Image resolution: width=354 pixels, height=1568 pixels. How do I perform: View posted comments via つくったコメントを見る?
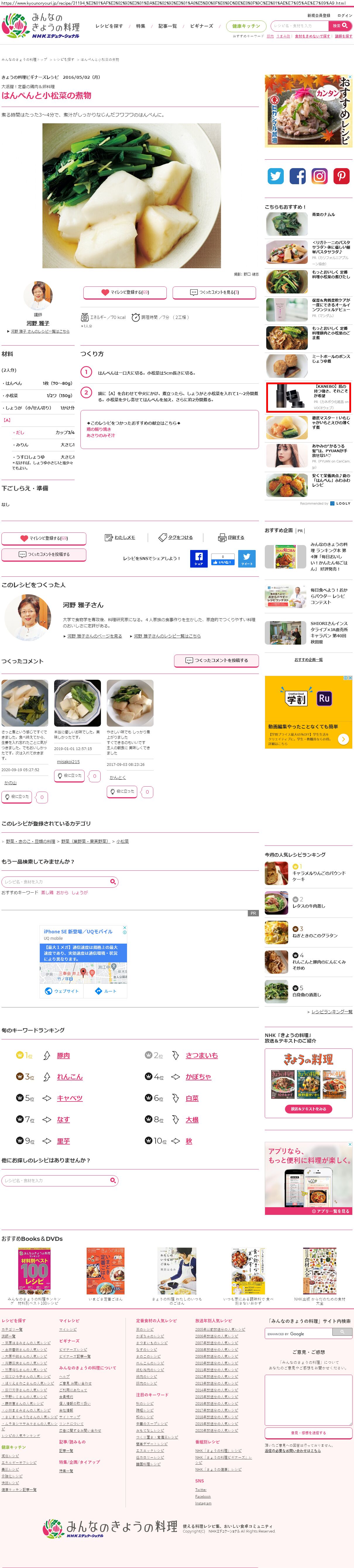[x=214, y=292]
